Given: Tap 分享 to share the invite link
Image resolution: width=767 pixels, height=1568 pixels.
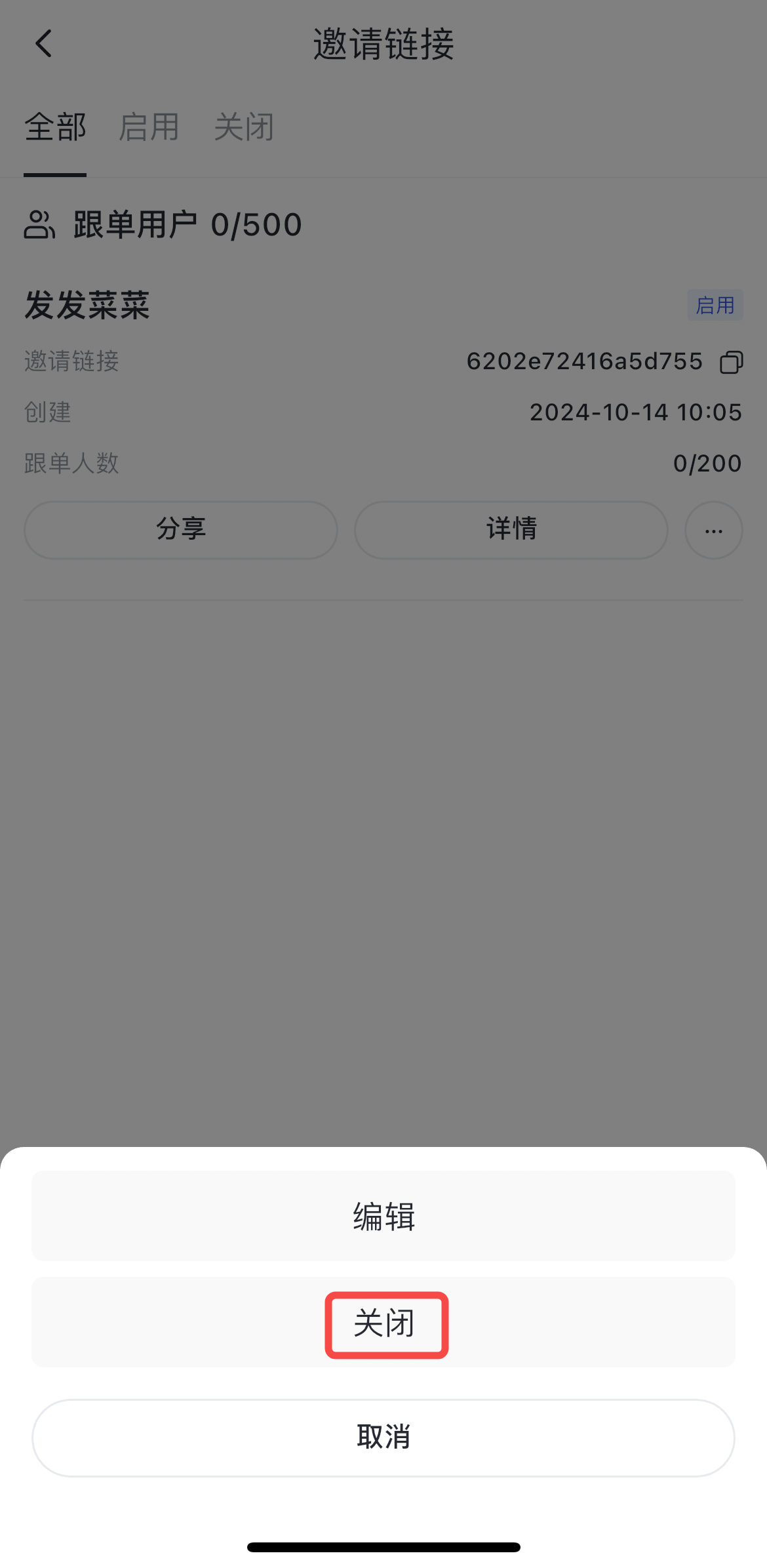Looking at the screenshot, I should [x=181, y=529].
